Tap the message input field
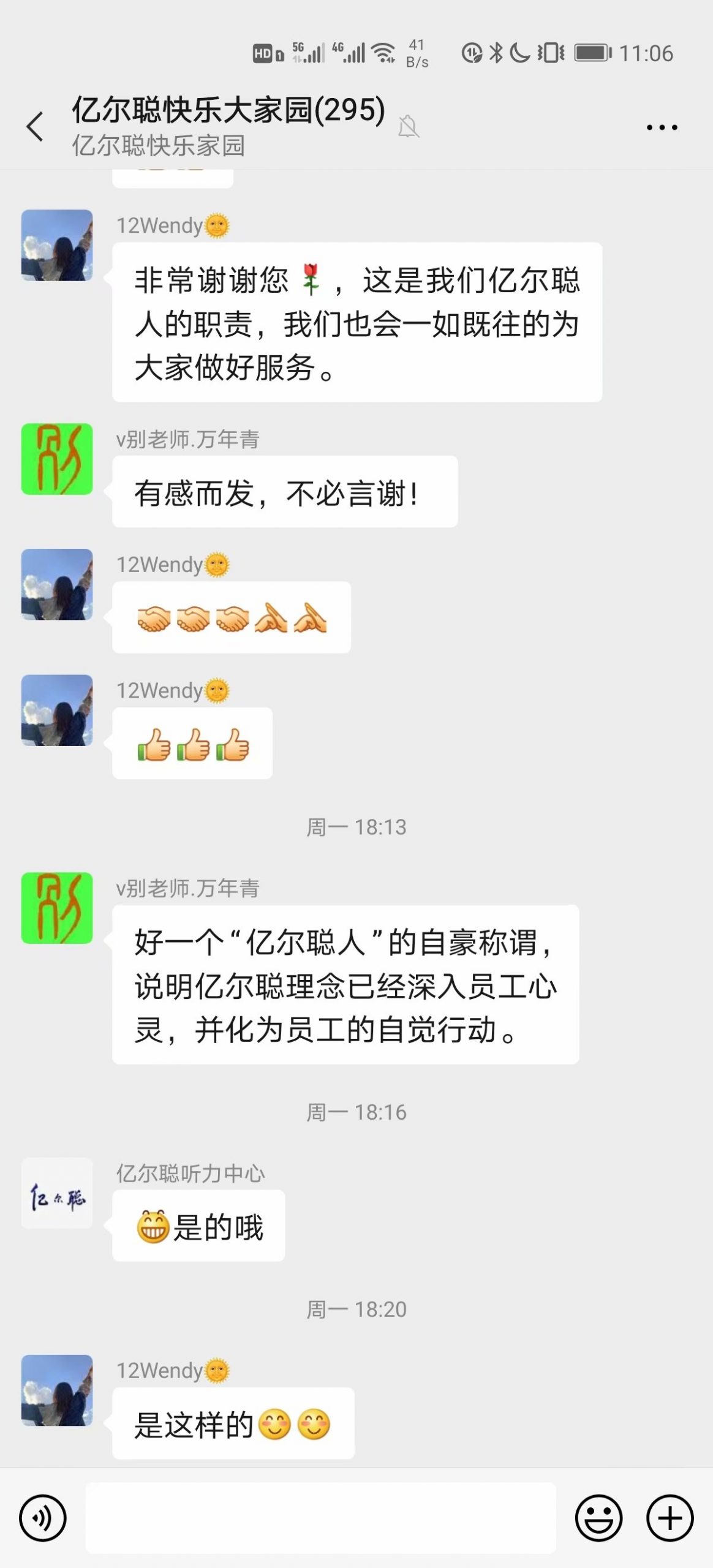The width and height of the screenshot is (713, 1568). point(320,1518)
